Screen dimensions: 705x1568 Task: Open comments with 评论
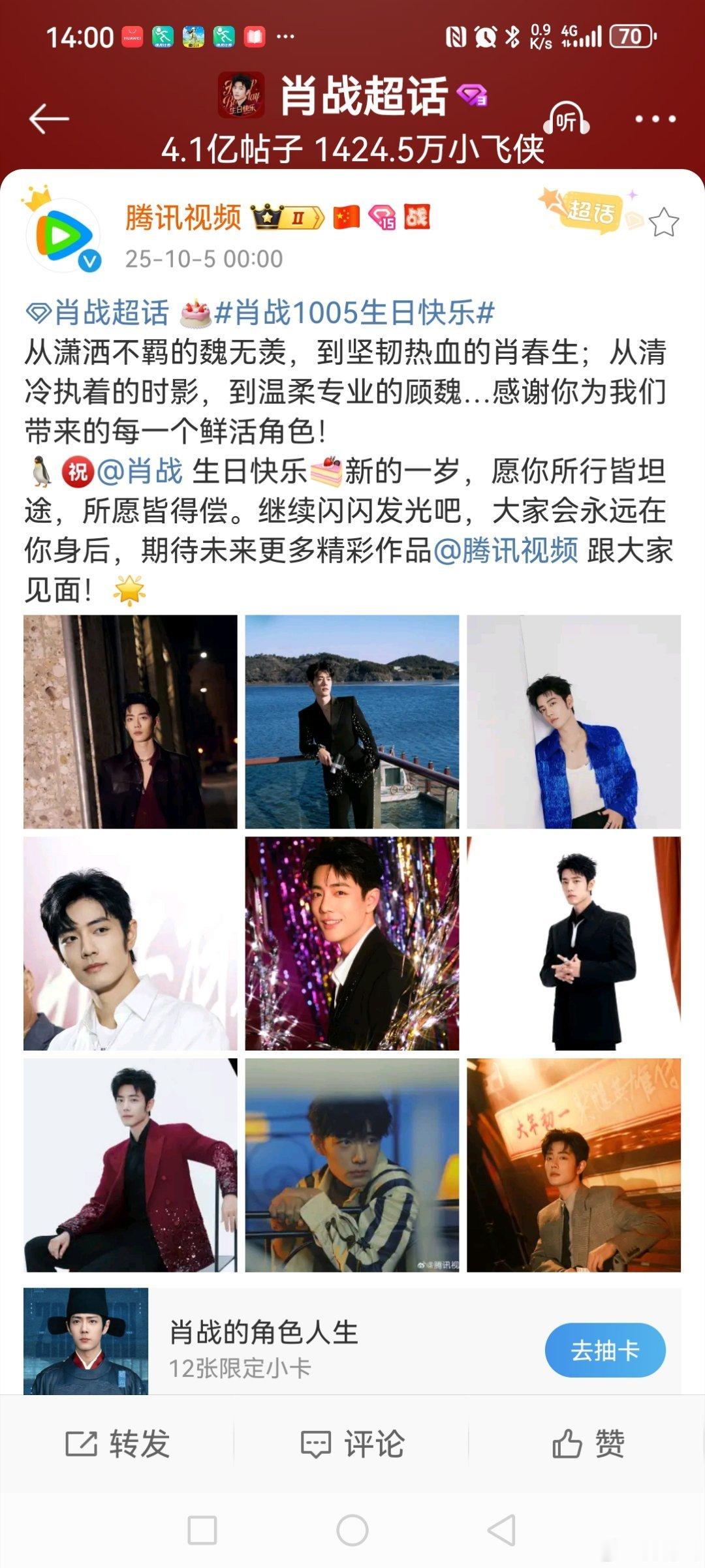352,1443
